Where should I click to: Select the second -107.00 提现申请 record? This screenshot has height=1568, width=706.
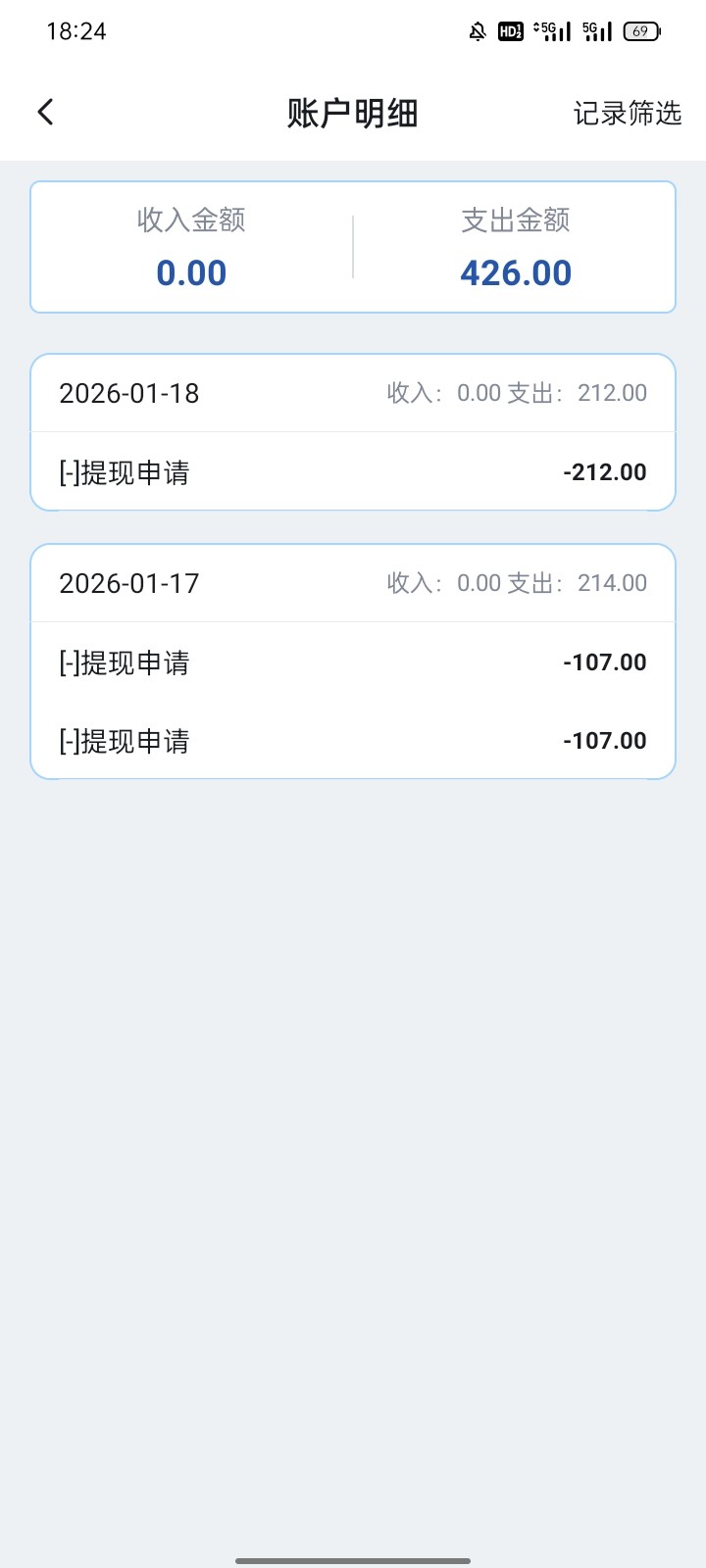[353, 741]
